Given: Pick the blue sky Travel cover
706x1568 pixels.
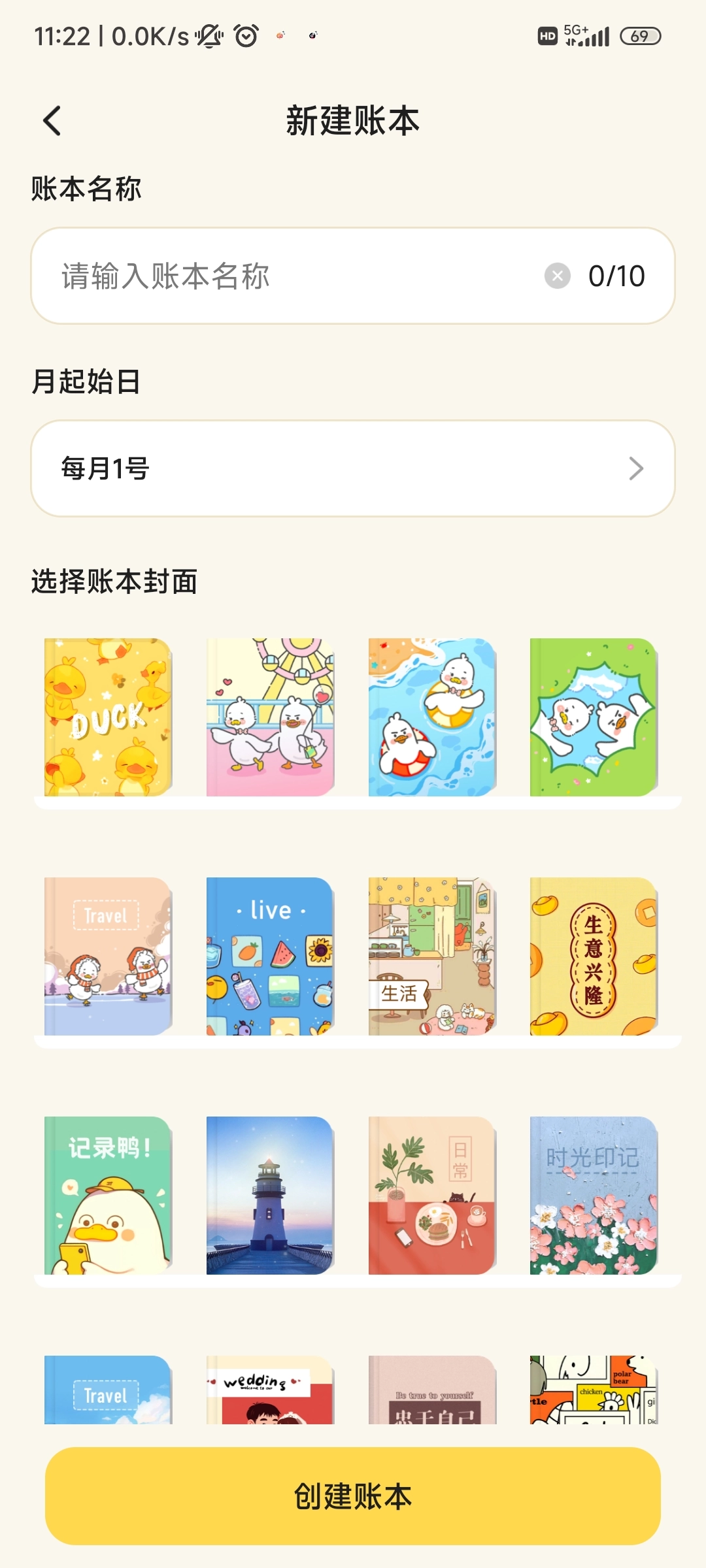Looking at the screenshot, I should point(108,1390).
